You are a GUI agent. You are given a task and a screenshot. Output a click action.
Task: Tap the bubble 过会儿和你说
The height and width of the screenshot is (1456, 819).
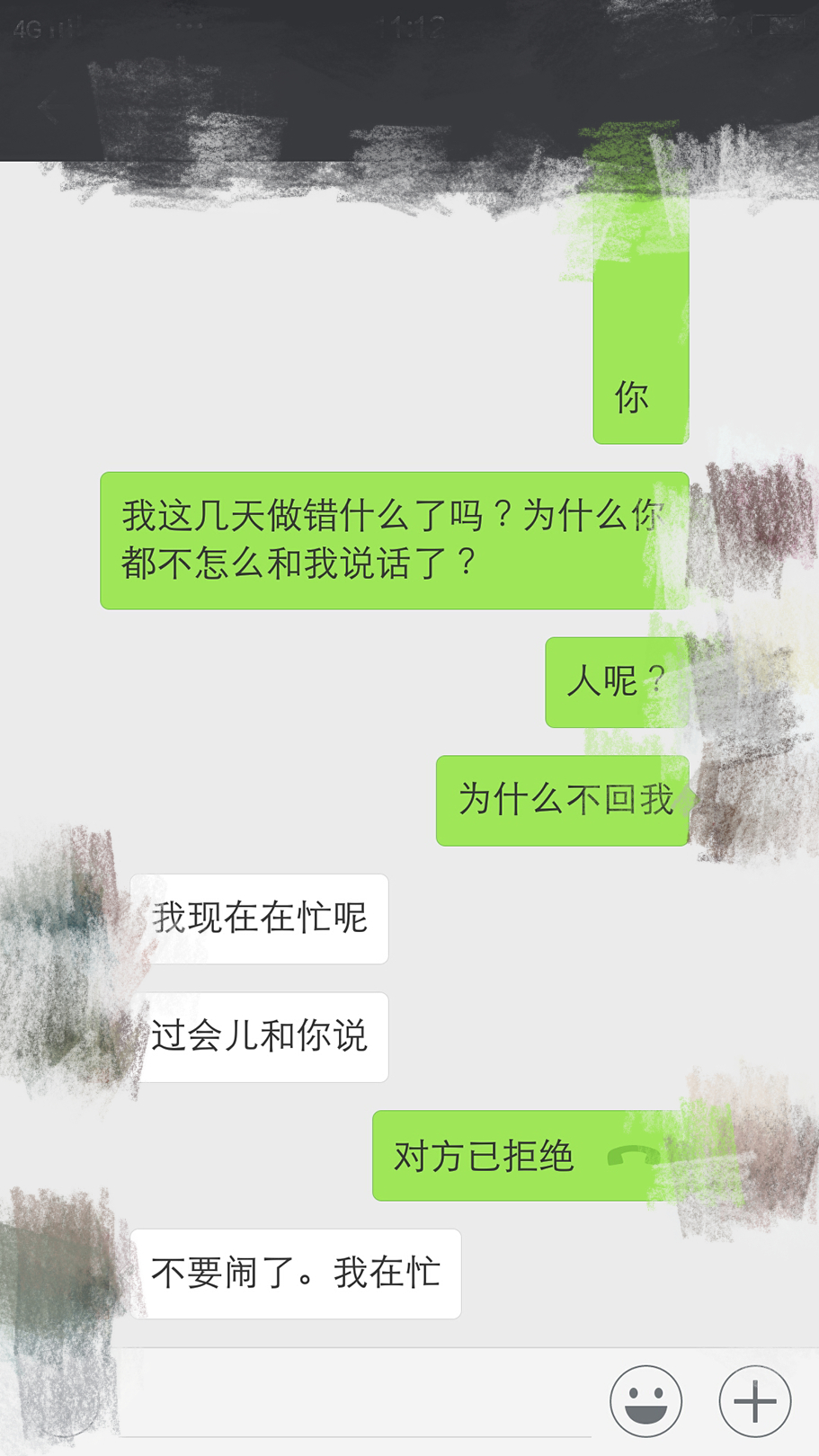[x=261, y=1037]
